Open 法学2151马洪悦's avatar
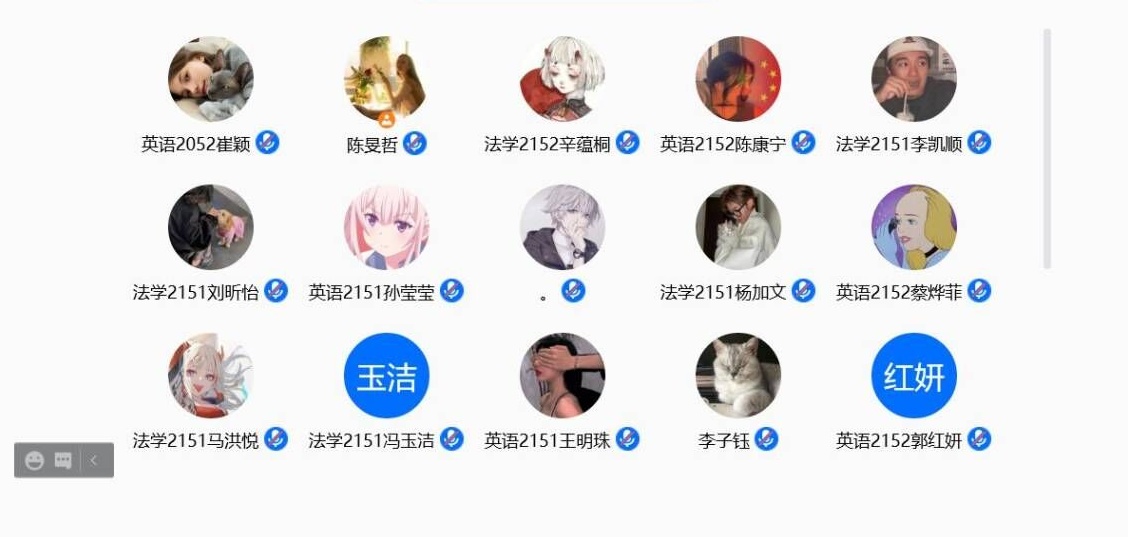Viewport: 1128px width, 537px height. click(210, 375)
